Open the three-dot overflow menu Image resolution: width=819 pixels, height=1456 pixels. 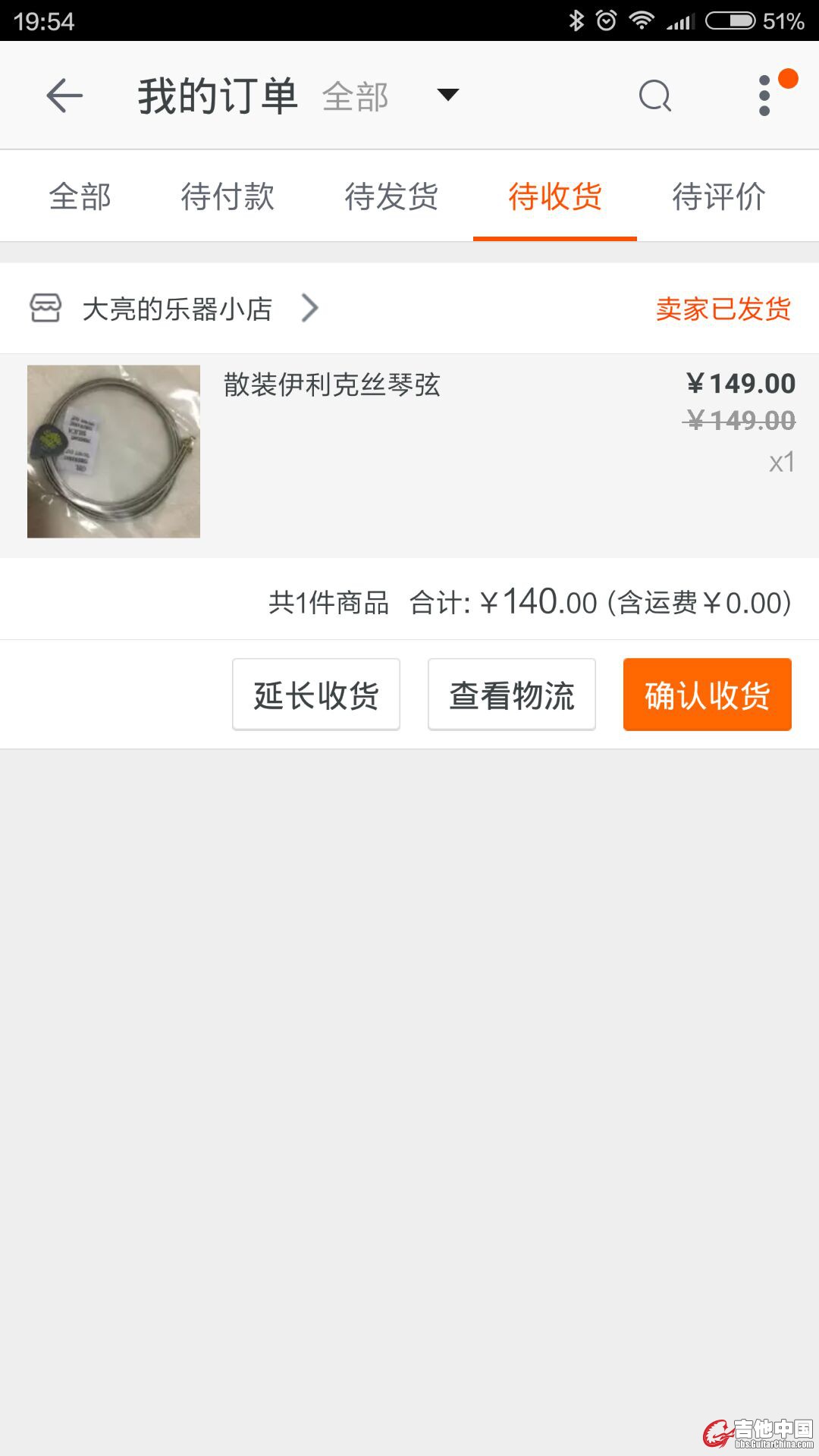coord(764,96)
